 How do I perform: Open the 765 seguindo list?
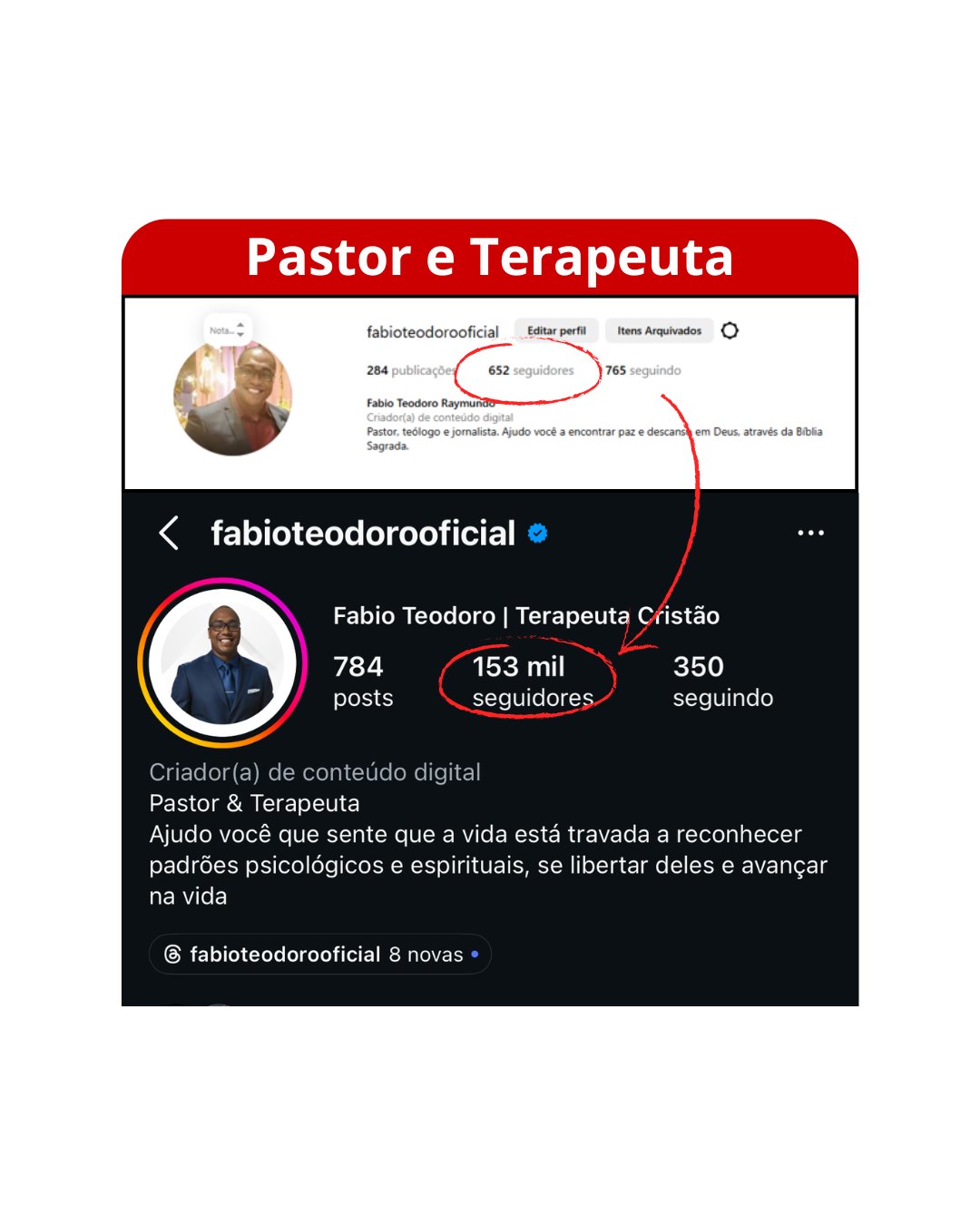point(644,370)
